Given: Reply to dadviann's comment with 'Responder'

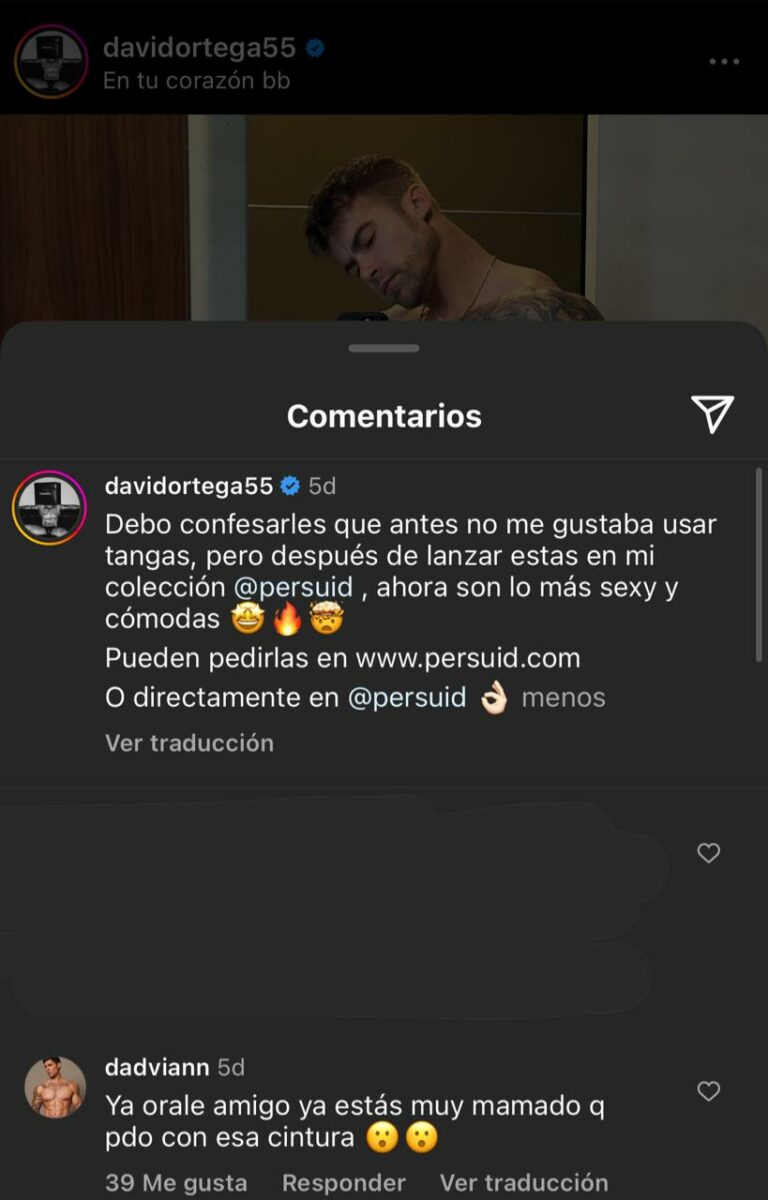Looking at the screenshot, I should pos(343,1183).
